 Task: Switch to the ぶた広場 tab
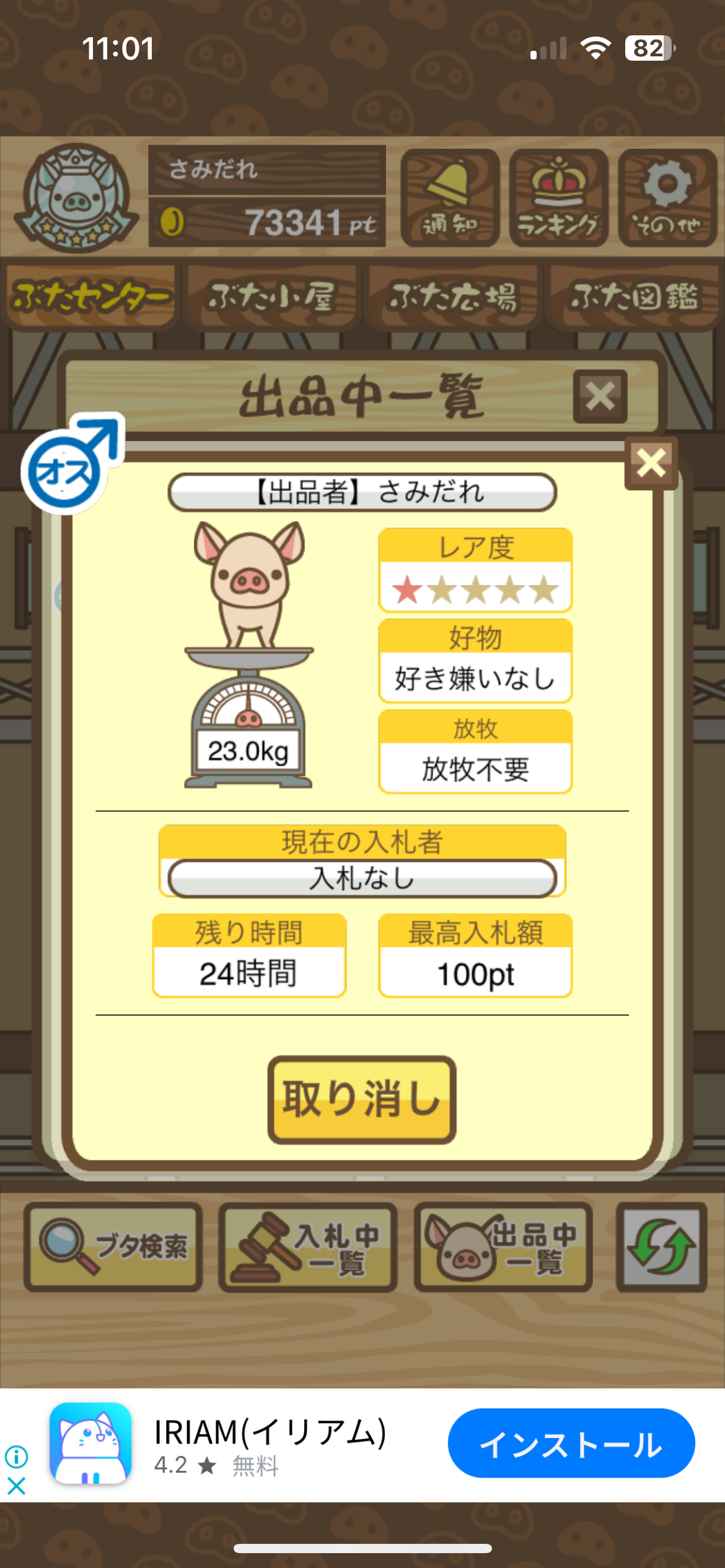tap(452, 297)
